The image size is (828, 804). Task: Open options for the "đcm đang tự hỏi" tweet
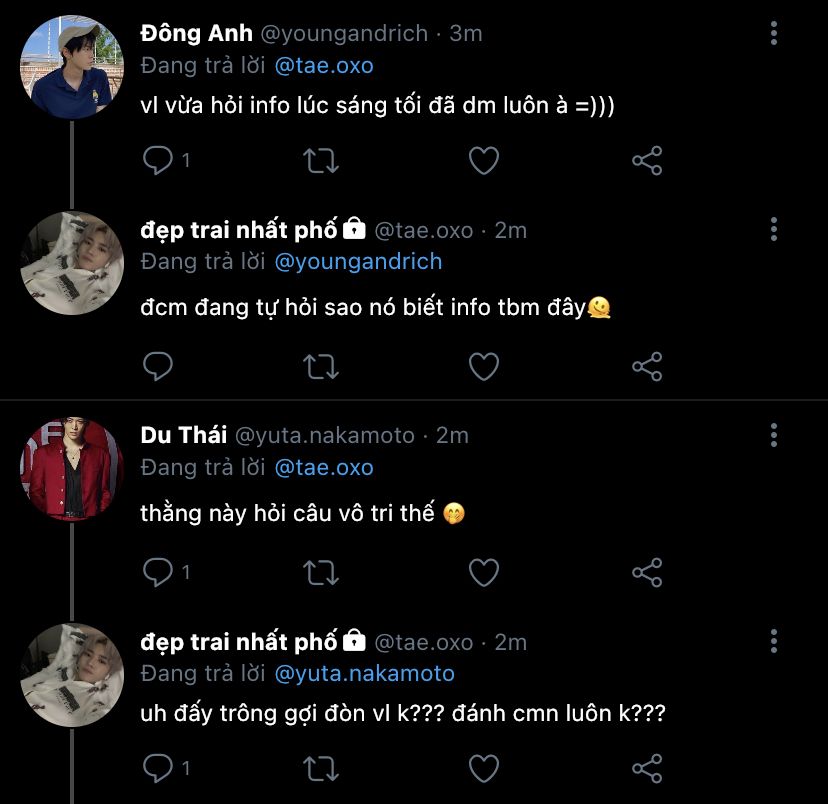(774, 230)
